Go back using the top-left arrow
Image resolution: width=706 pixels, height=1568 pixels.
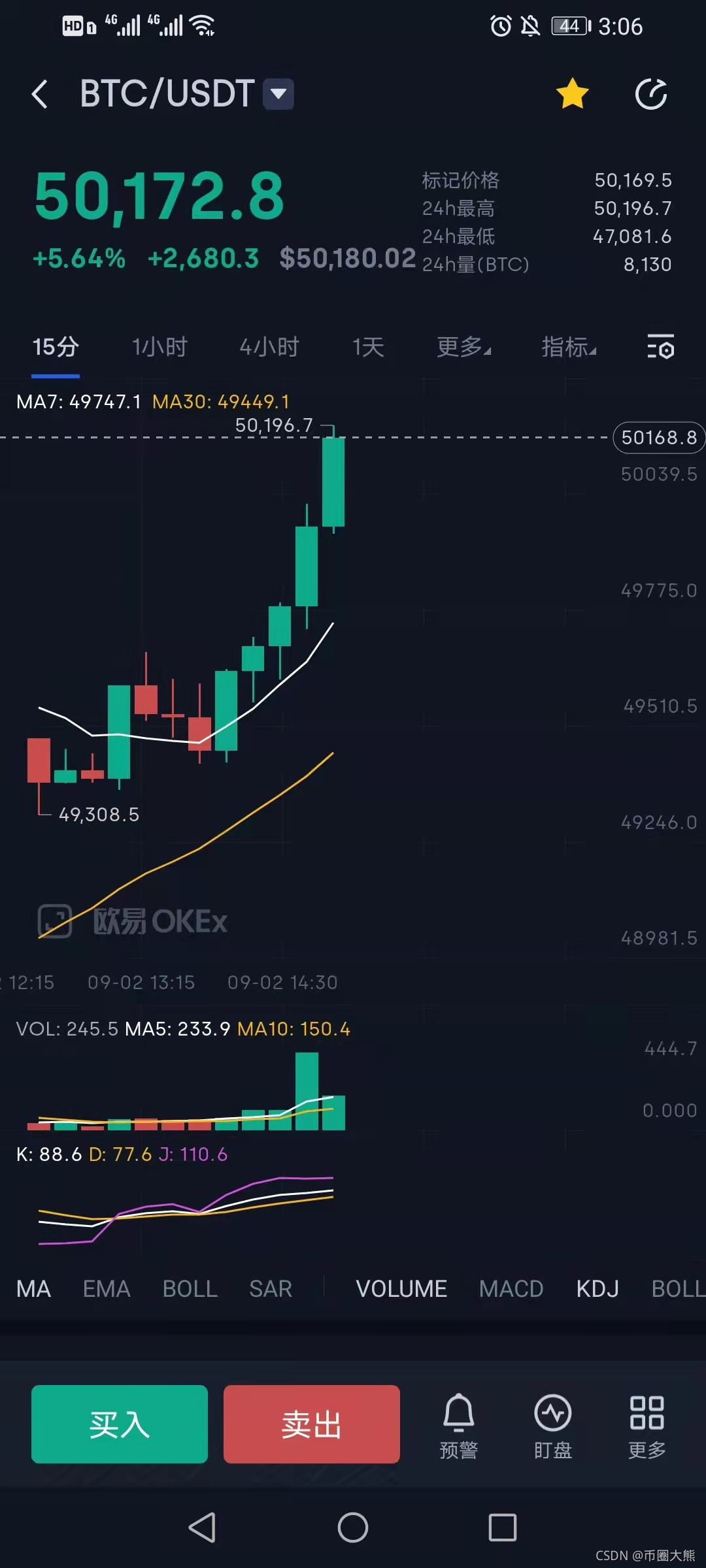click(39, 94)
